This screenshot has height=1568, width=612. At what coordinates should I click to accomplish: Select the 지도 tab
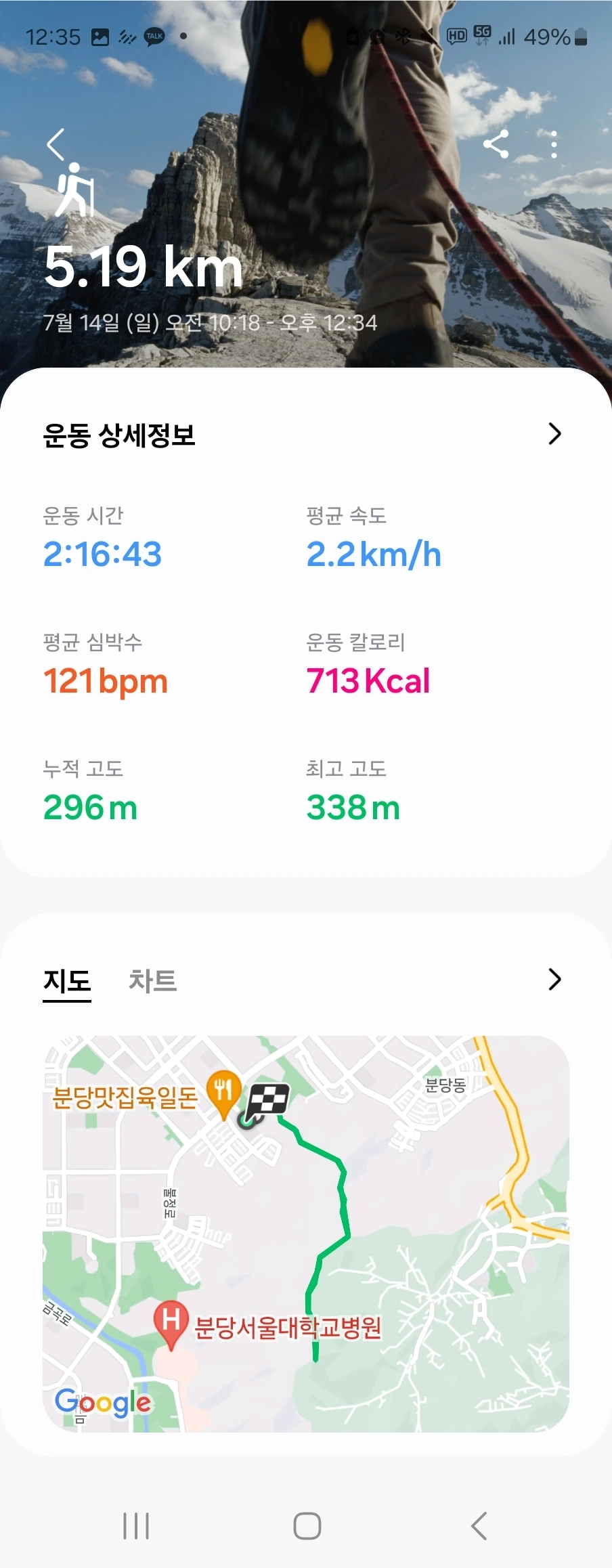pyautogui.click(x=67, y=981)
